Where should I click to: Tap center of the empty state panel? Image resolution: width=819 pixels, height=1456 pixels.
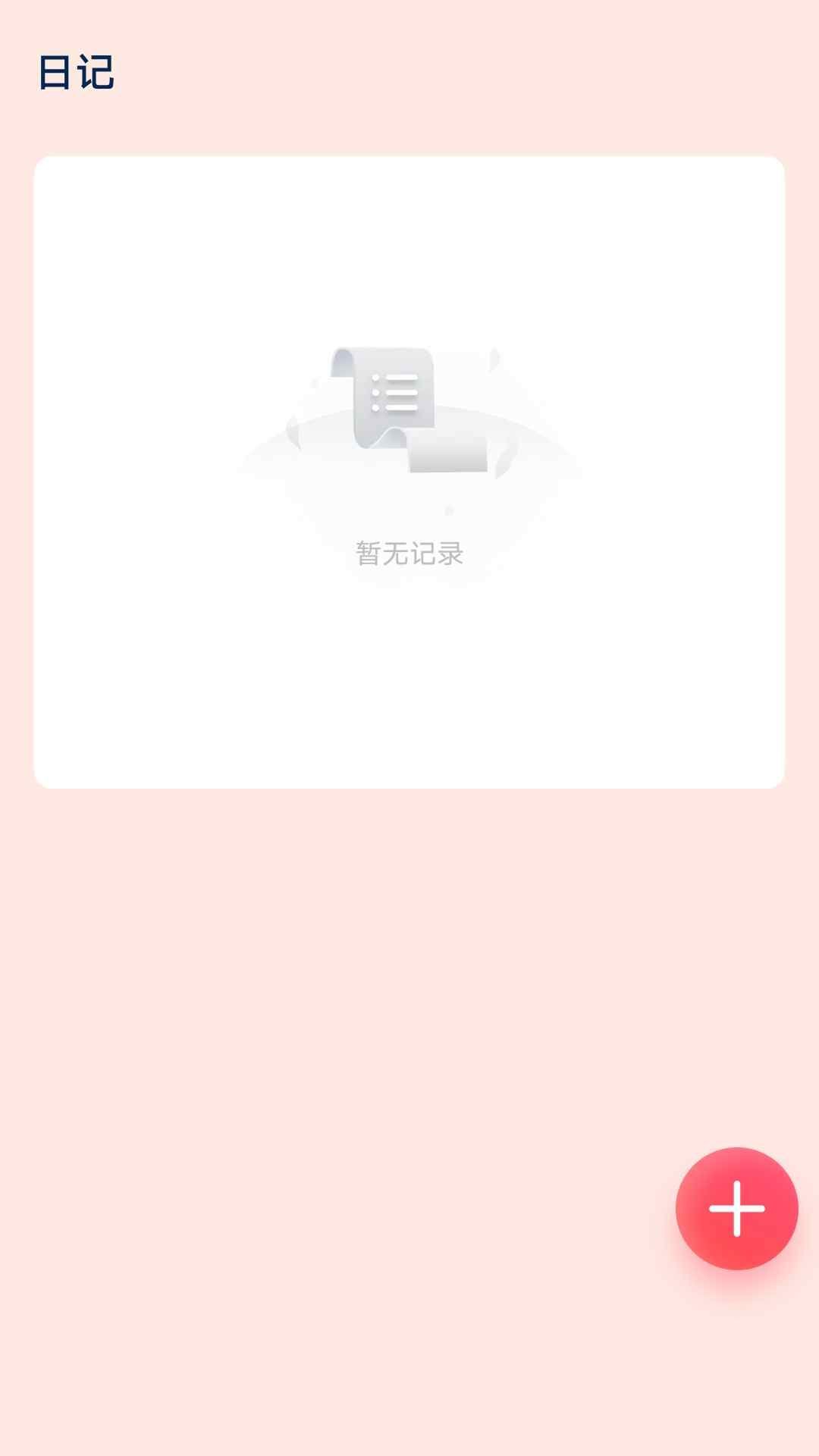tap(409, 470)
